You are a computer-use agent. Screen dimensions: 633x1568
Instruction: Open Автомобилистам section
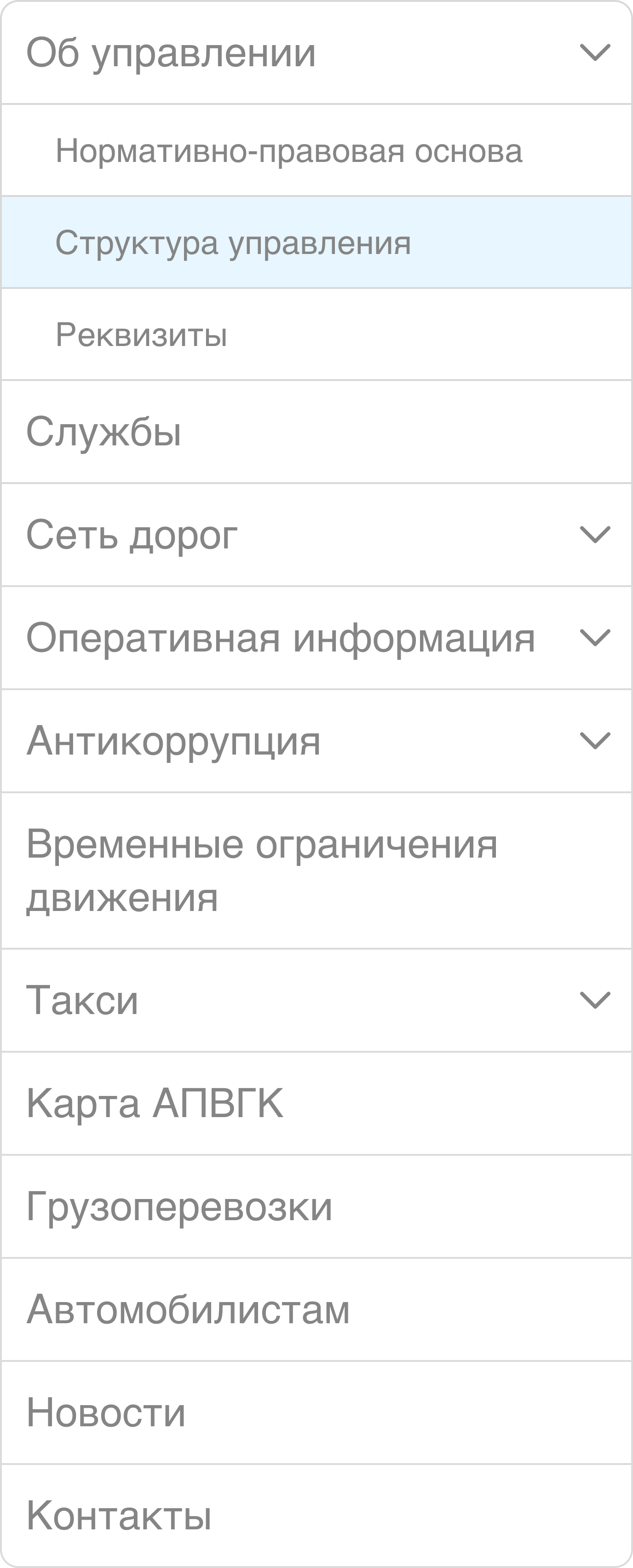[188, 1309]
